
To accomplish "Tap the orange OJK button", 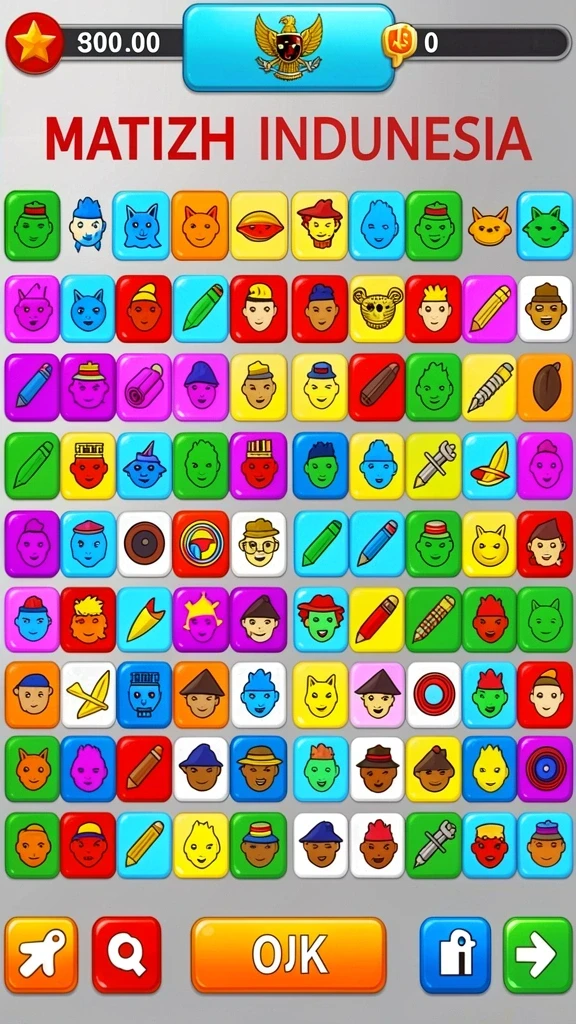I will pos(289,955).
